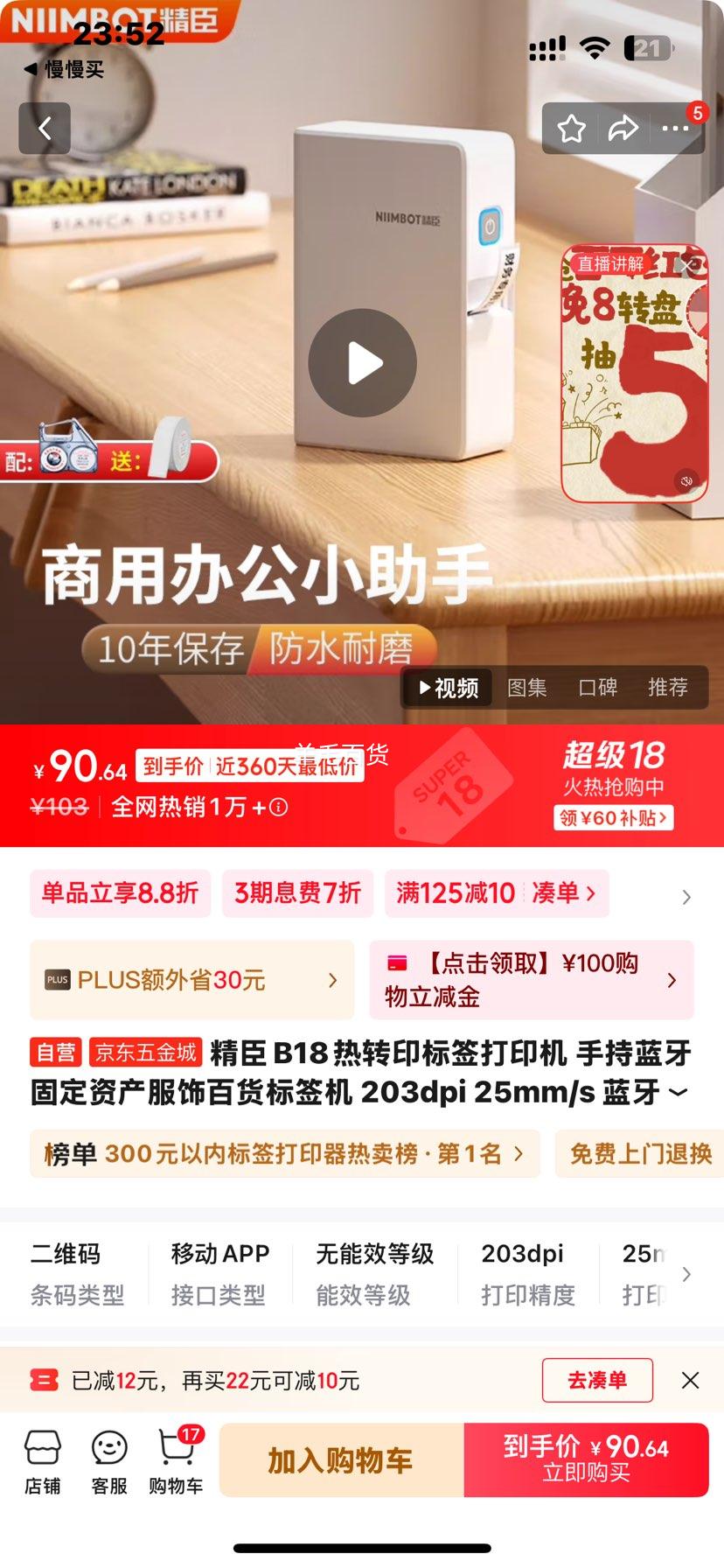Tap the 加入购物车 add-to-cart button
724x1568 pixels.
coord(342,1459)
